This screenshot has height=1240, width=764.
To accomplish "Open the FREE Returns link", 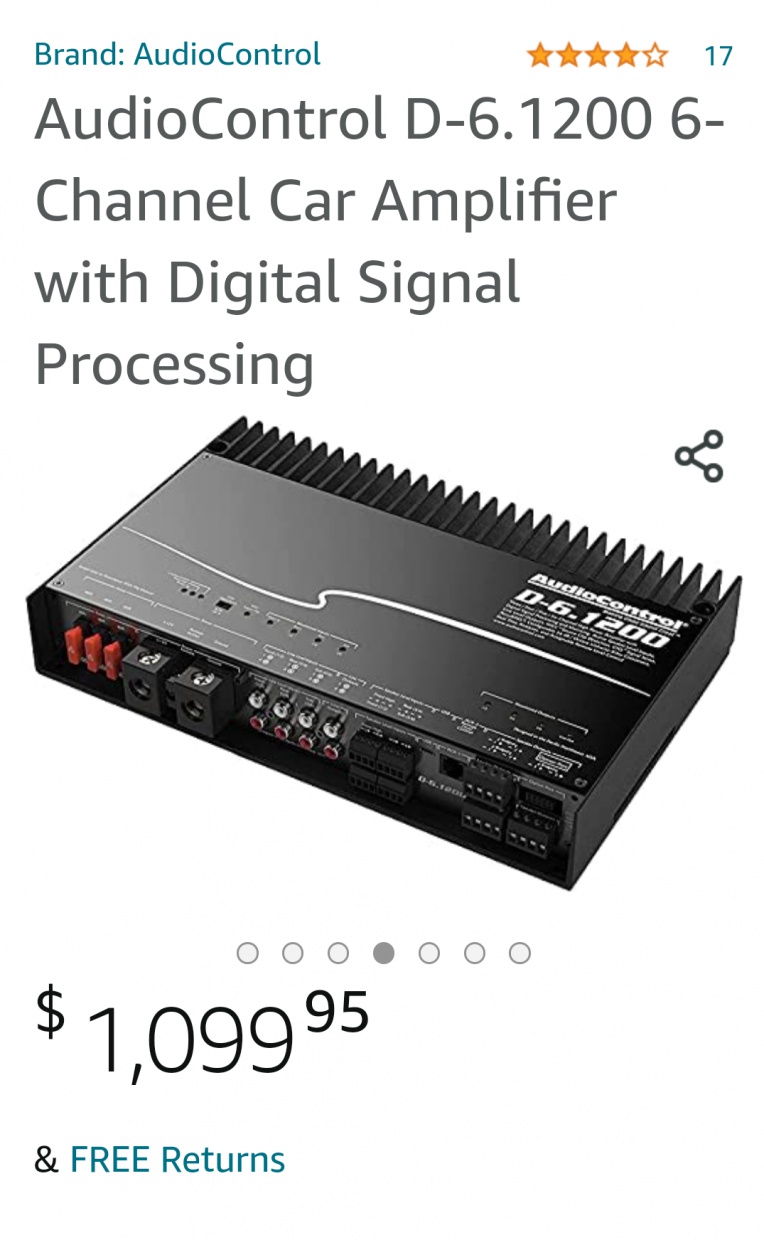I will pyautogui.click(x=177, y=1160).
